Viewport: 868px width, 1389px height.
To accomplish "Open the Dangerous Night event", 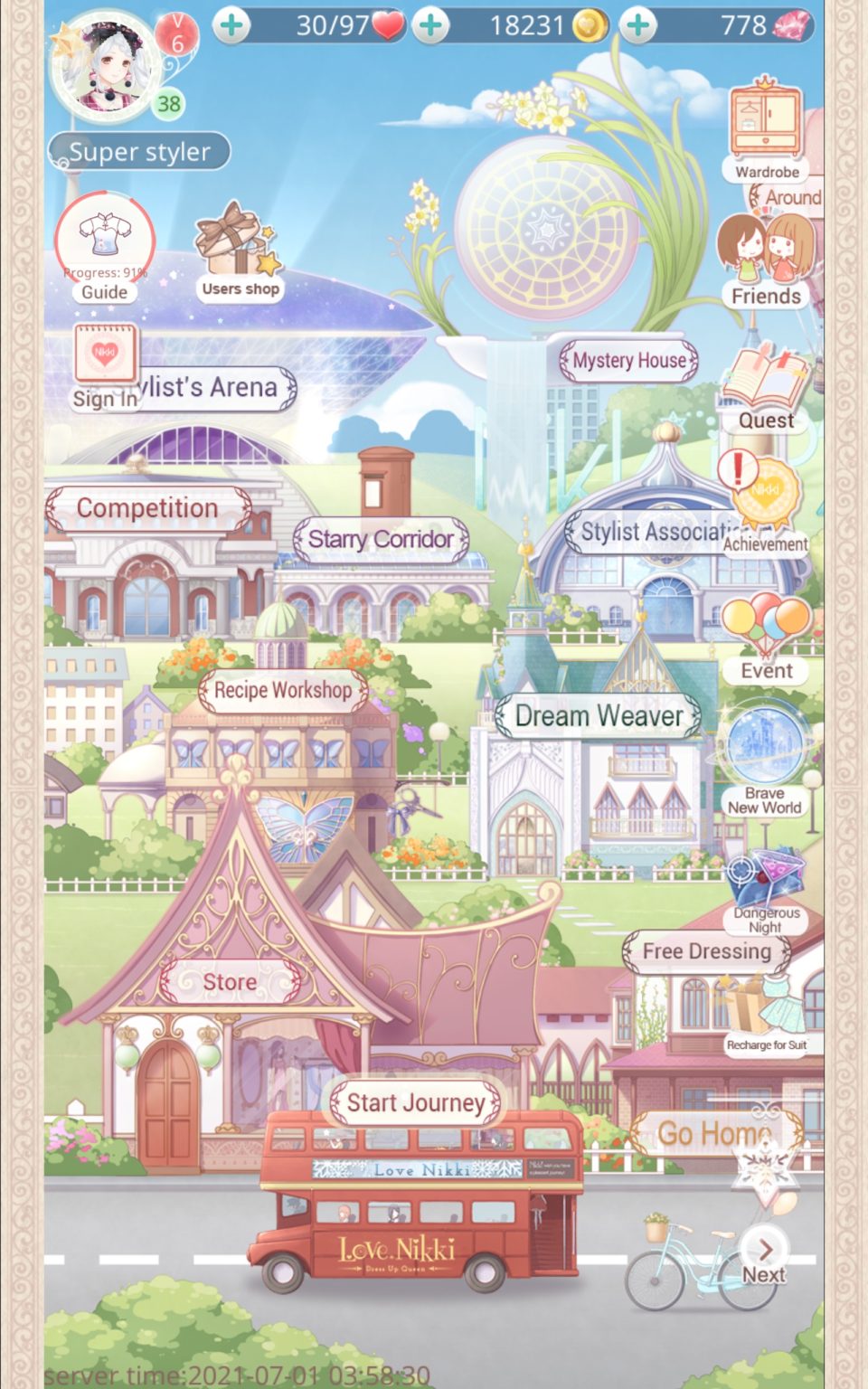I will [766, 891].
